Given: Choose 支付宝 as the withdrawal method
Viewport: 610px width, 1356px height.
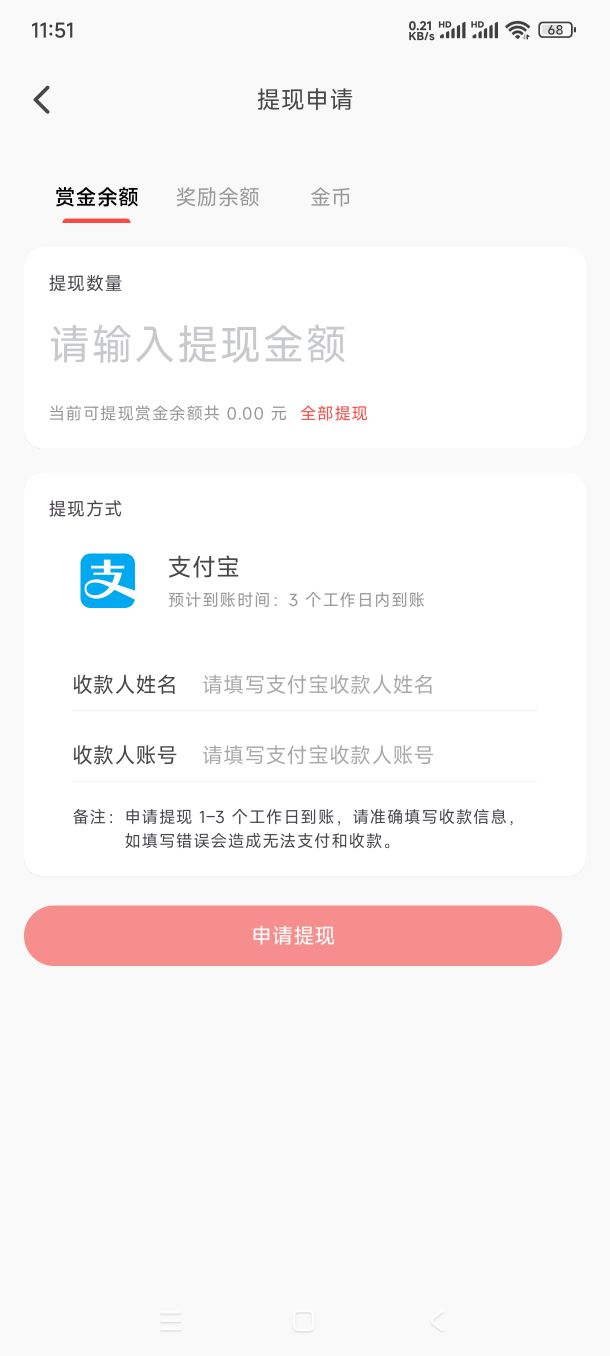Looking at the screenshot, I should 252,581.
